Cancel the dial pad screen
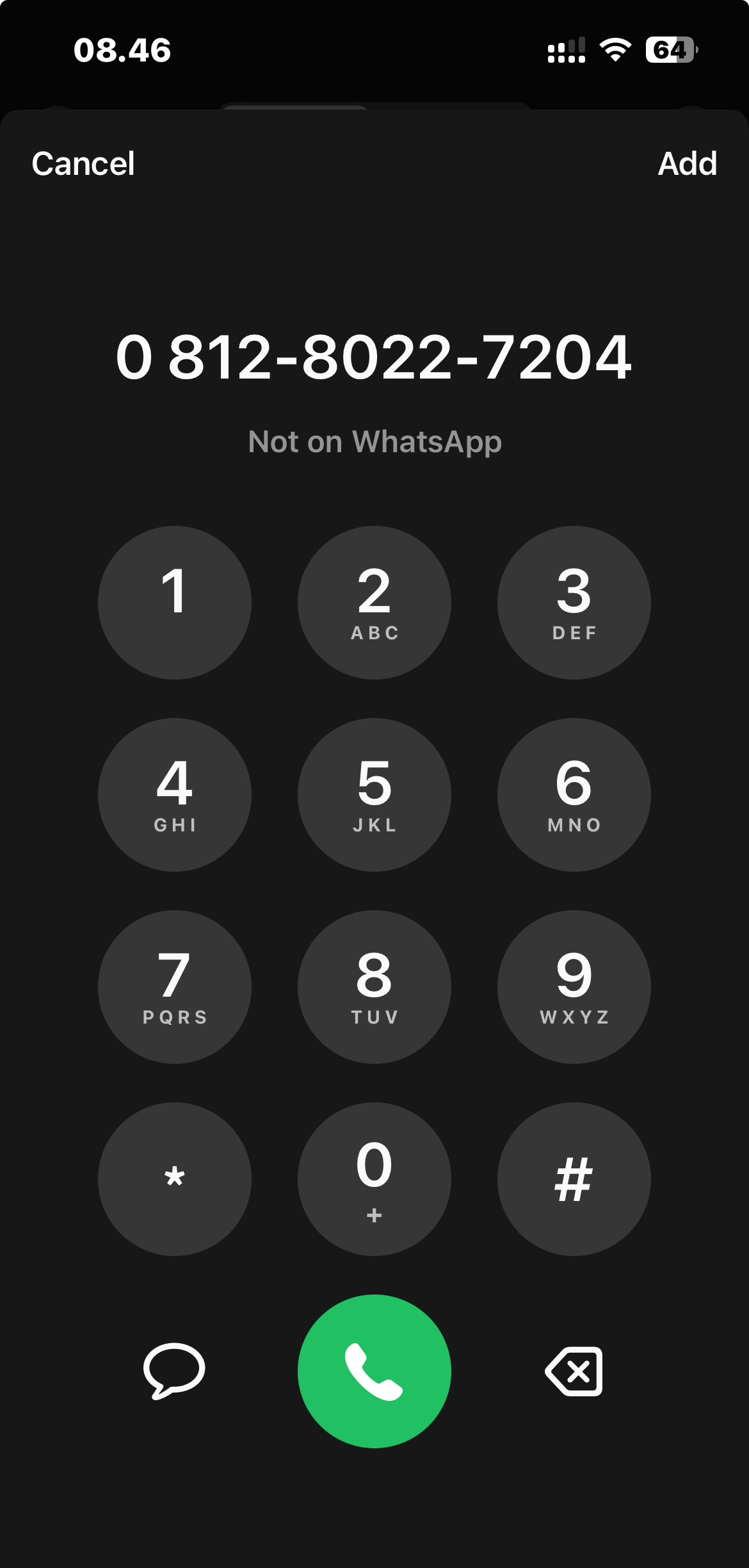The image size is (749, 1568). coord(83,164)
